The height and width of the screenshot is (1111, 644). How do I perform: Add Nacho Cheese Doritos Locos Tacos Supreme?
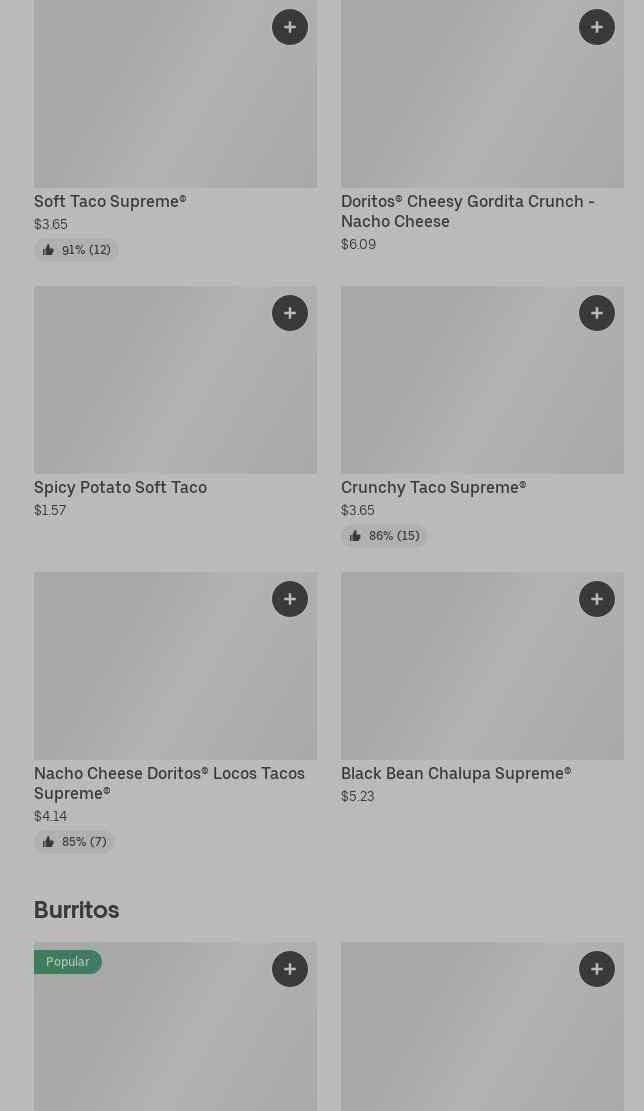pos(290,599)
